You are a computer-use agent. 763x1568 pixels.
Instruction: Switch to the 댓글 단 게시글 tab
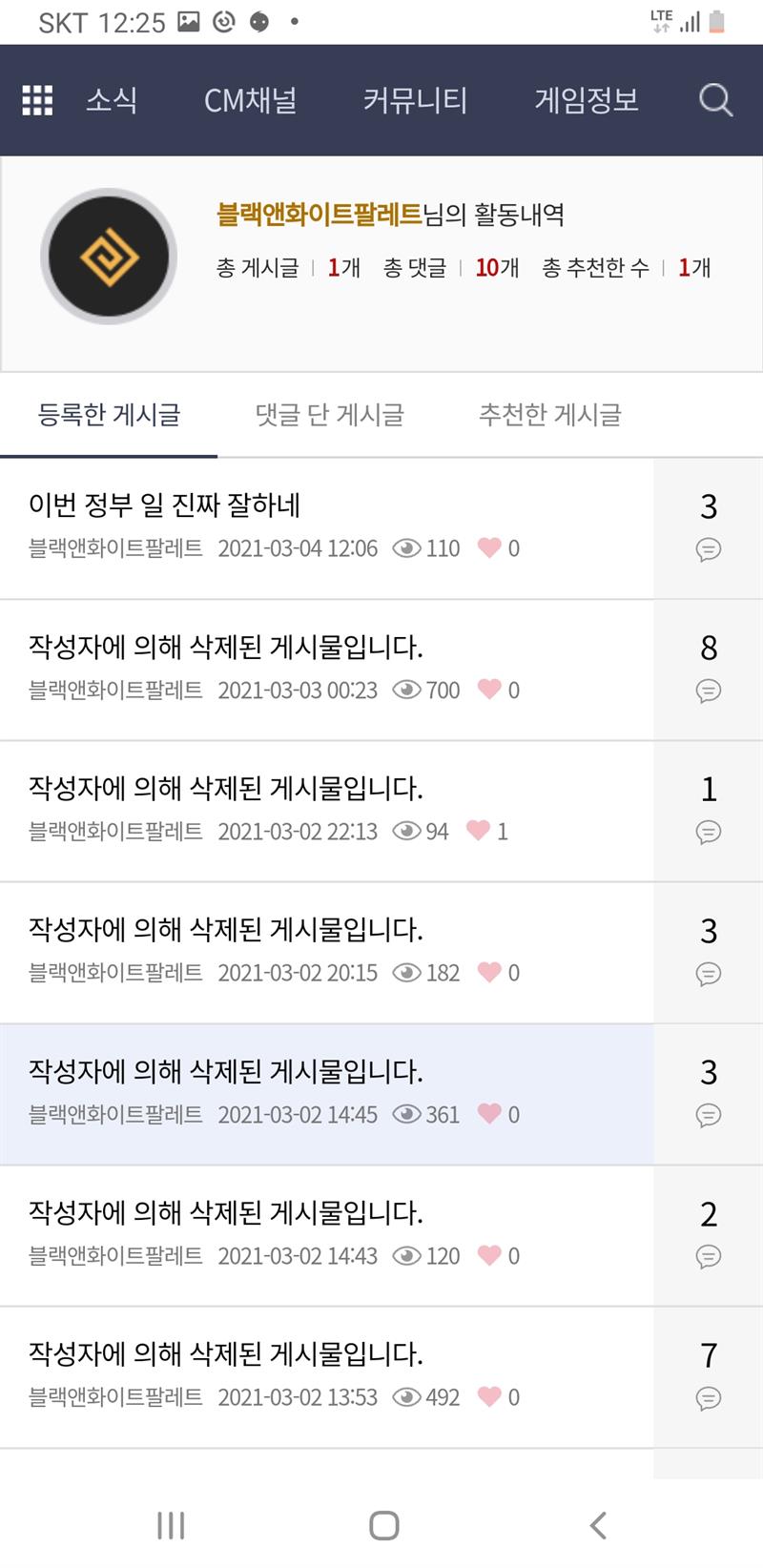pyautogui.click(x=330, y=415)
